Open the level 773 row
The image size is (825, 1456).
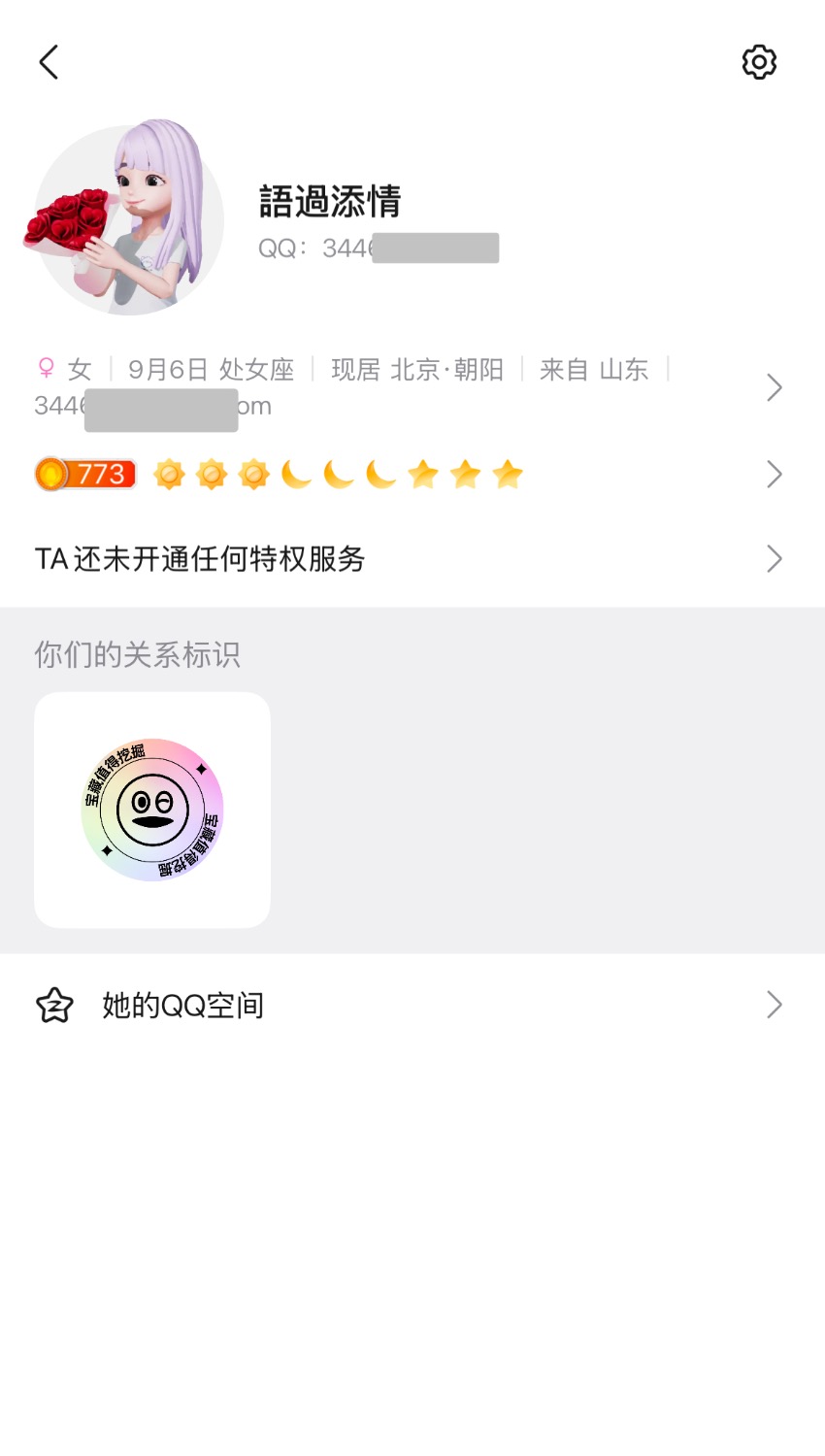pos(408,475)
